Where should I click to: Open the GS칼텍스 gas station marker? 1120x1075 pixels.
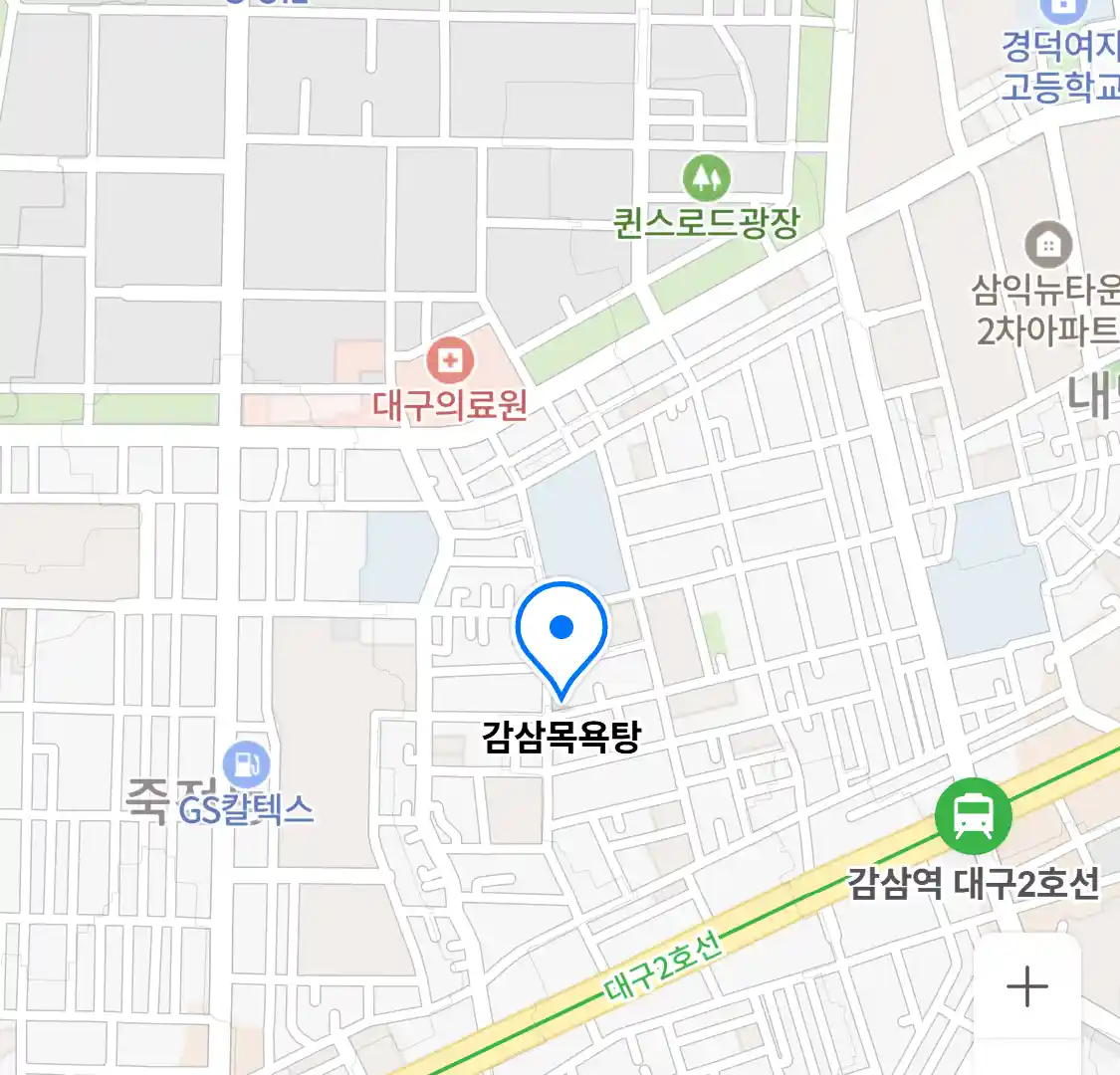[x=246, y=766]
